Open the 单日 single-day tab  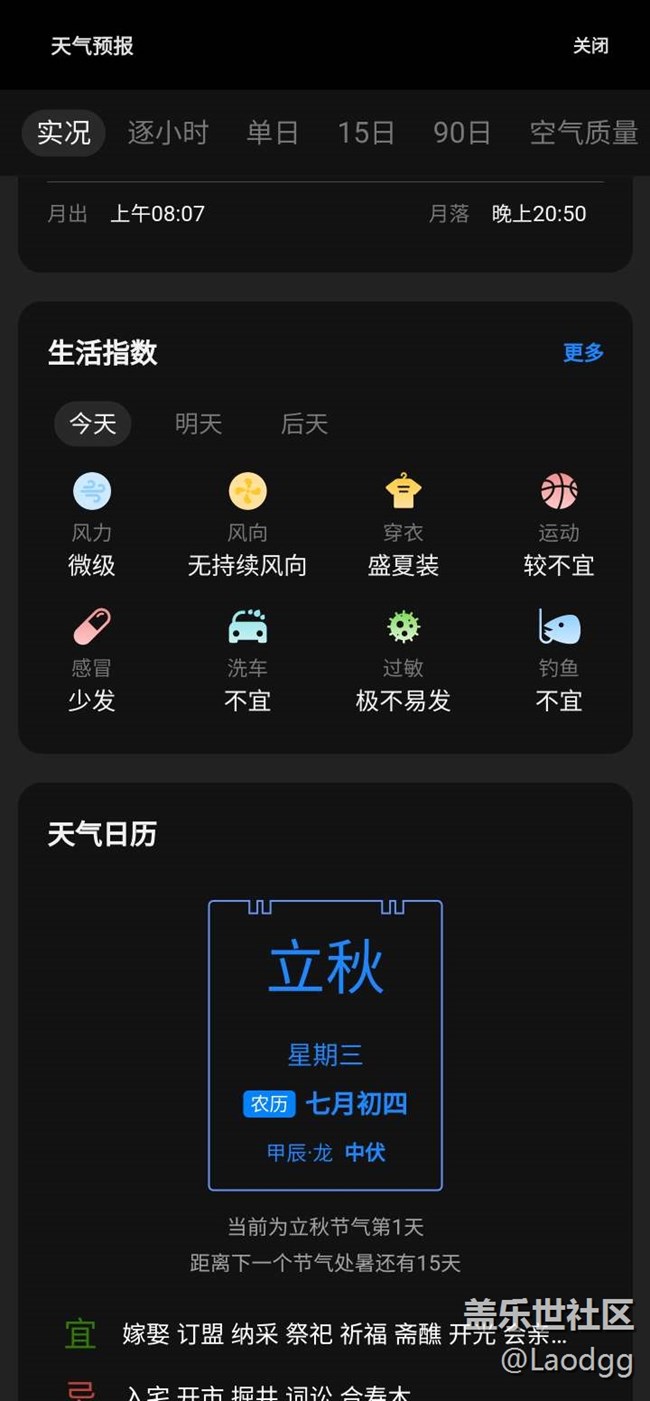coord(272,133)
